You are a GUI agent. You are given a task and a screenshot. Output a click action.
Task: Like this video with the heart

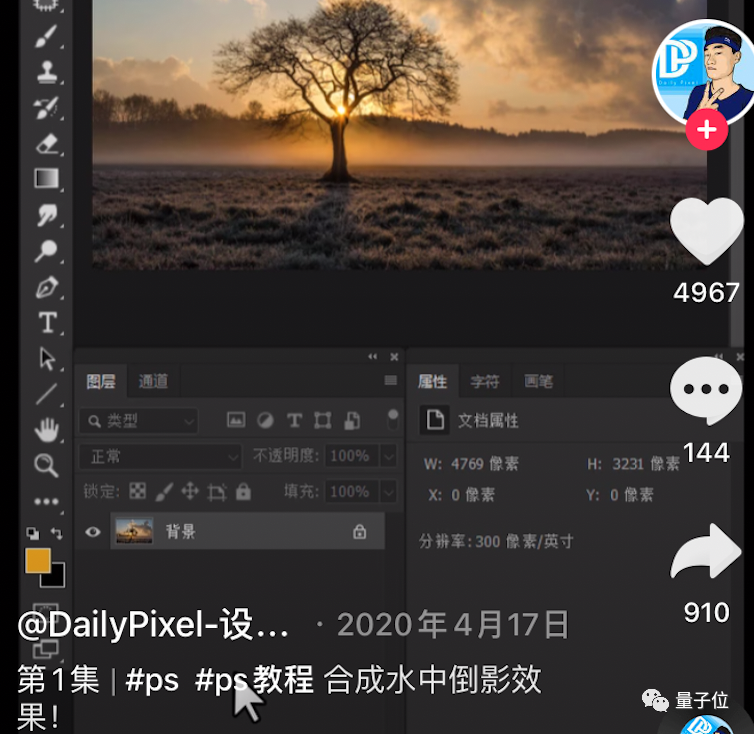coord(706,232)
